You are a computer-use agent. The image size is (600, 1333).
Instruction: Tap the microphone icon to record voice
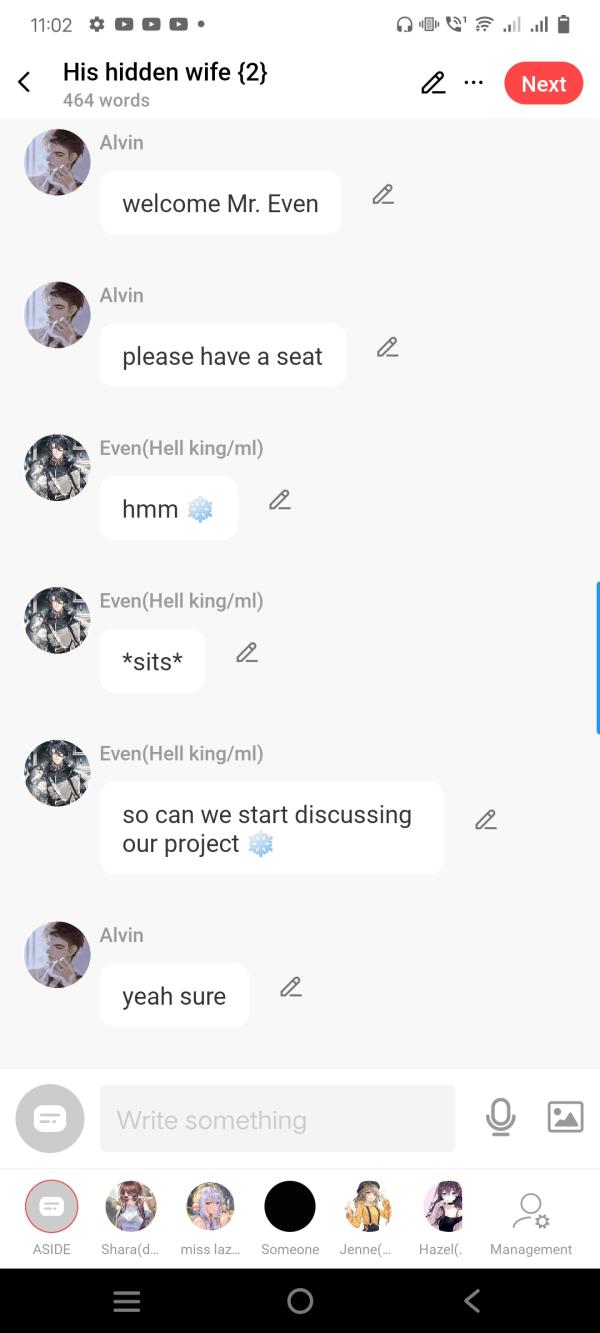500,1117
